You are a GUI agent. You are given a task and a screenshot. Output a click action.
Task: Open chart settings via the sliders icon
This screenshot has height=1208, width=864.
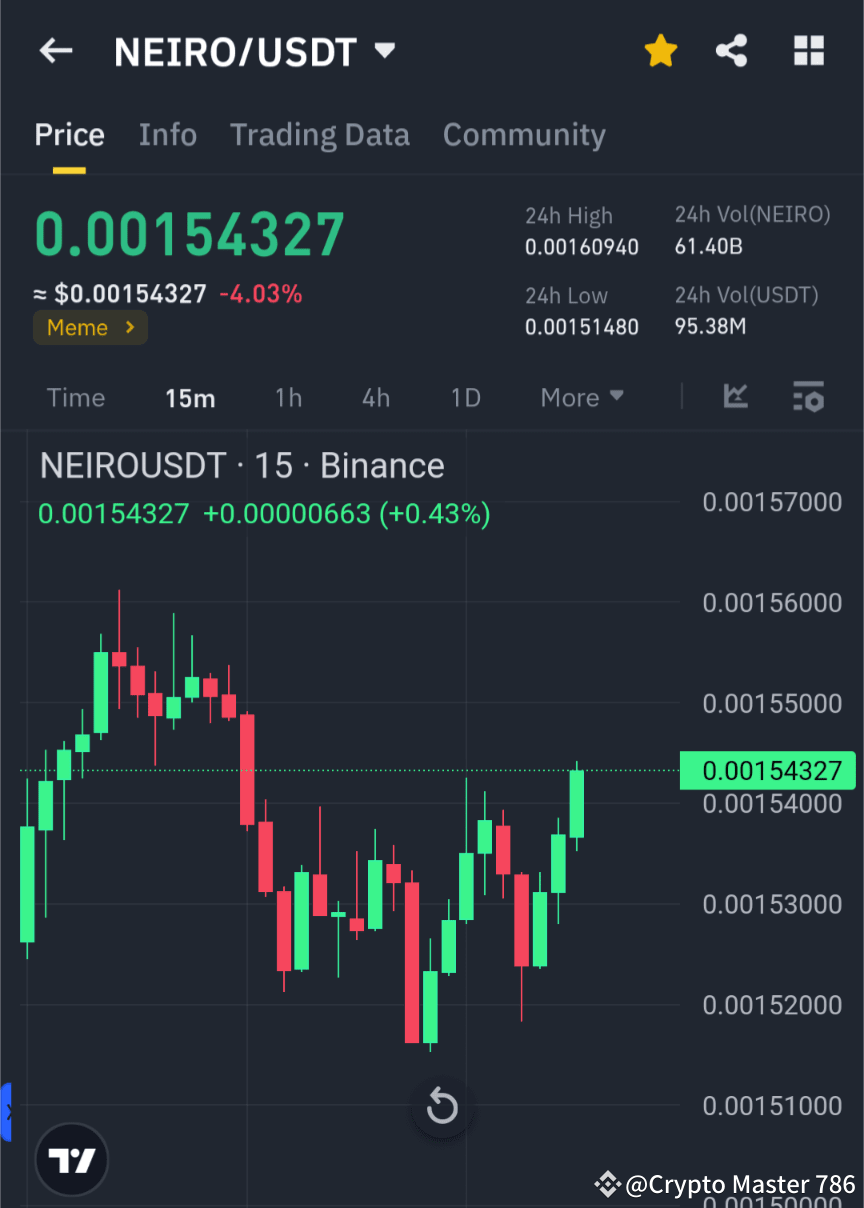coord(808,397)
